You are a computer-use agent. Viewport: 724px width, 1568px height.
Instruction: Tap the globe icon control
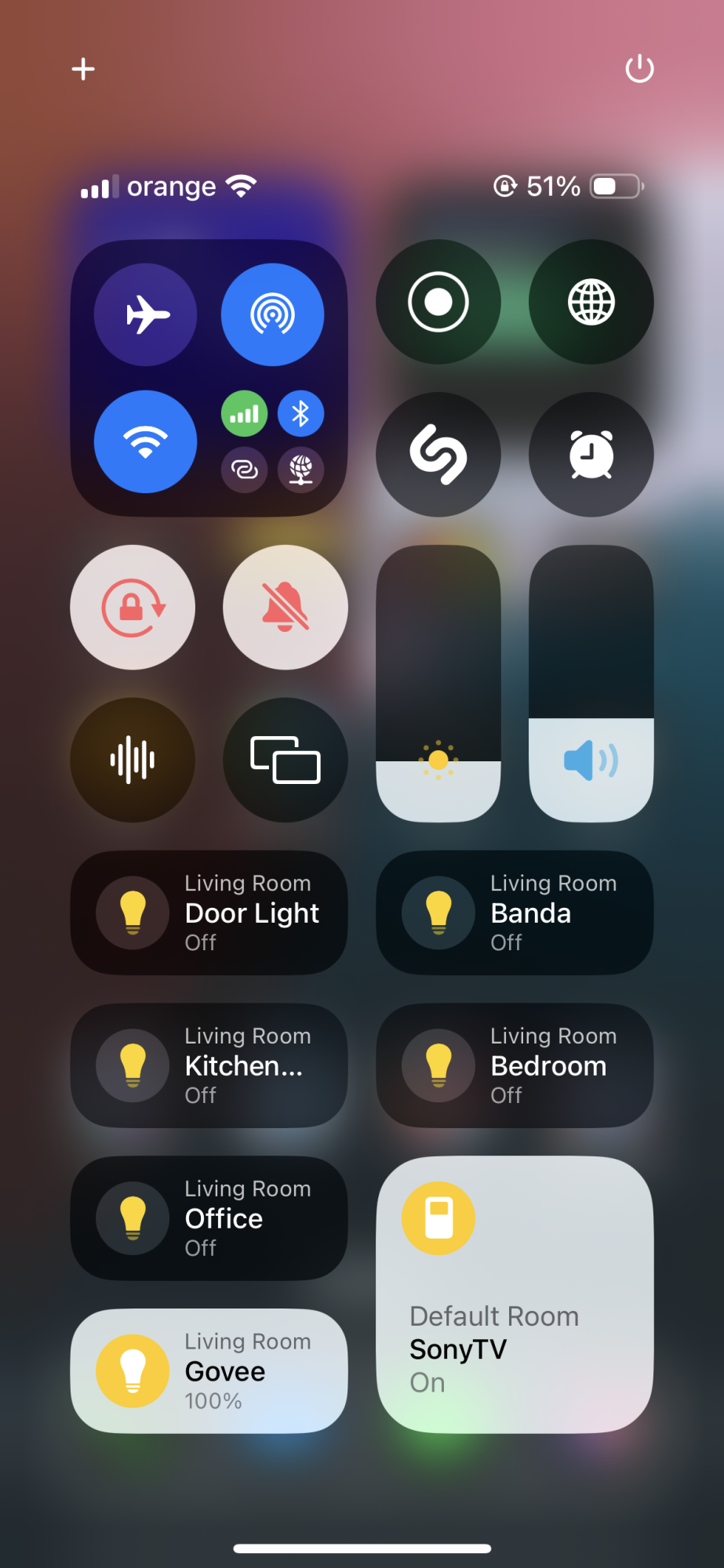click(x=591, y=302)
